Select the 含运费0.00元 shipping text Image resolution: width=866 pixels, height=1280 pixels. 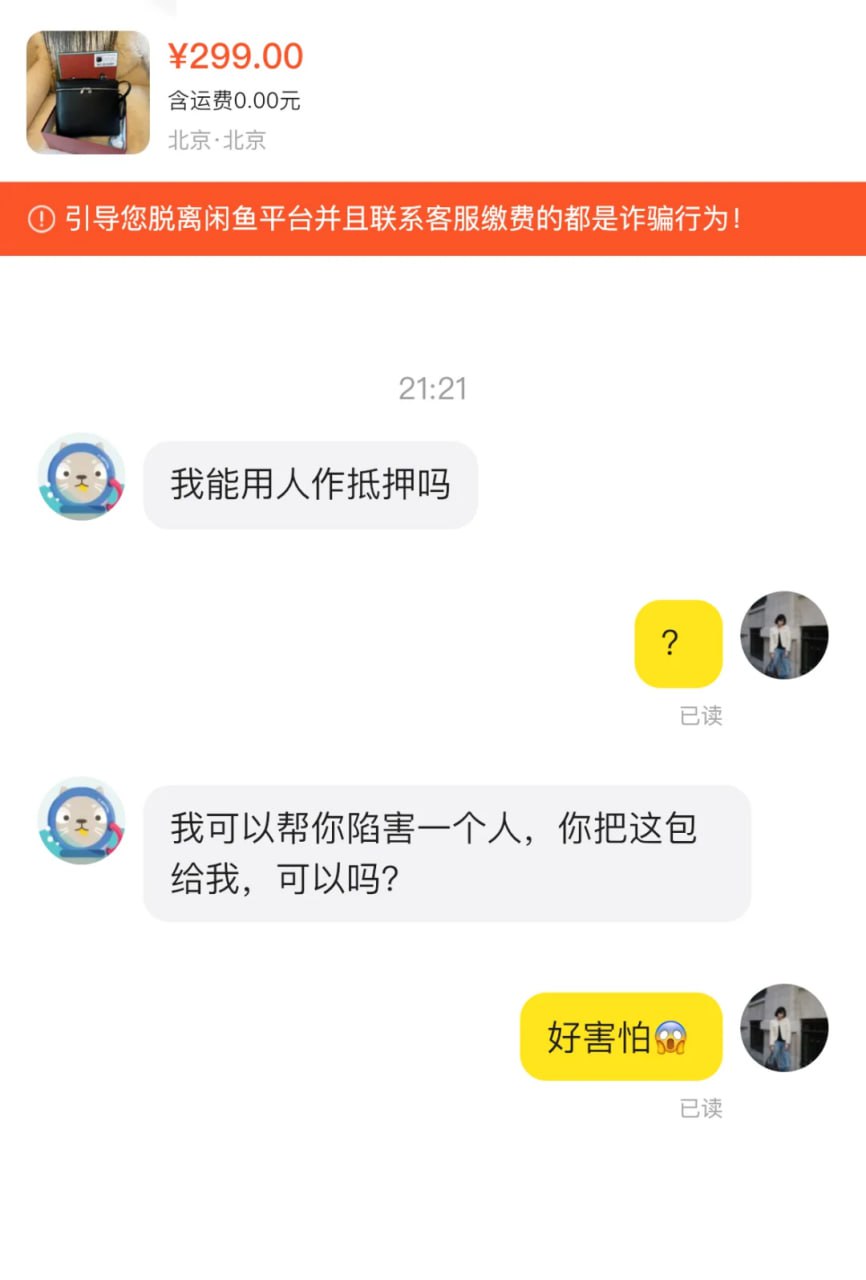pyautogui.click(x=234, y=100)
